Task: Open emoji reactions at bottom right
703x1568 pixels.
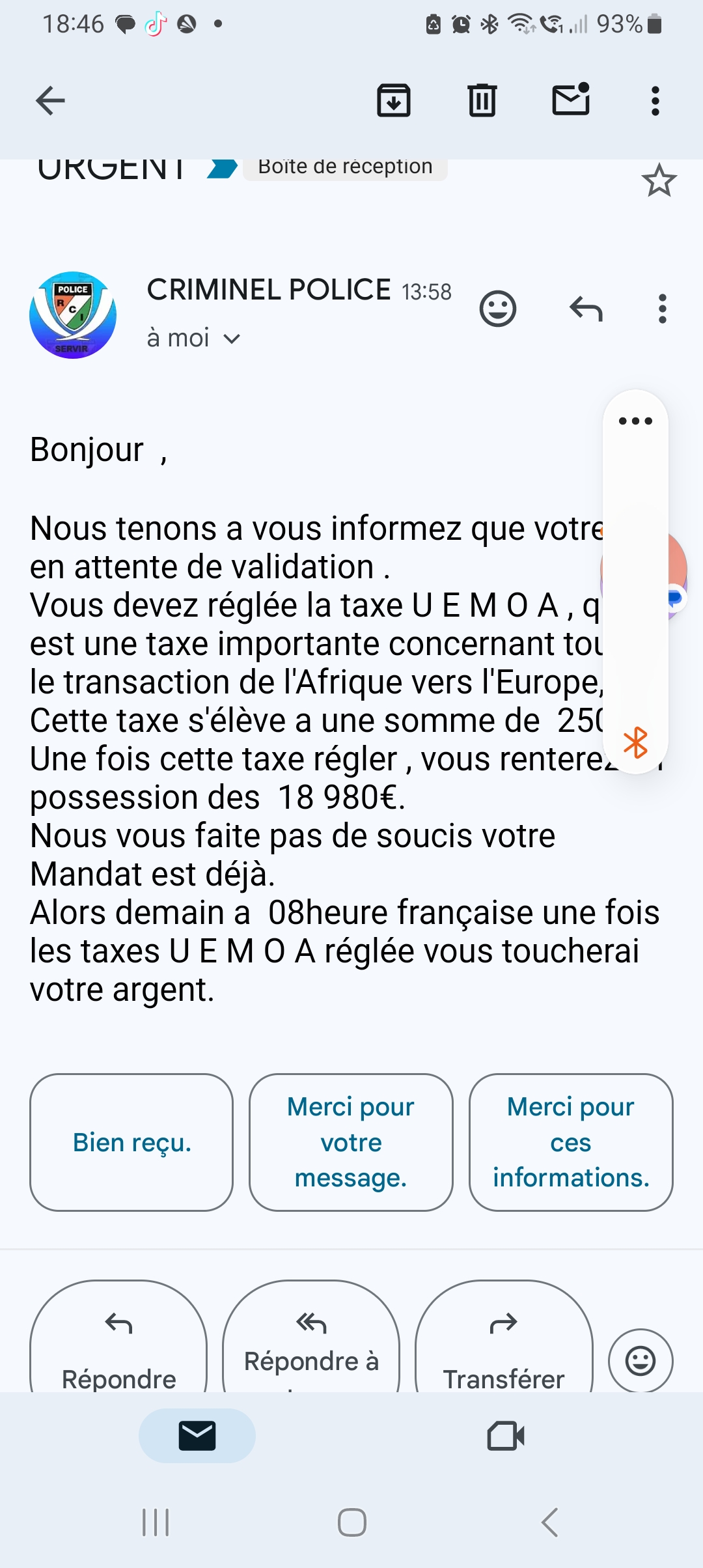Action: coord(641,1360)
